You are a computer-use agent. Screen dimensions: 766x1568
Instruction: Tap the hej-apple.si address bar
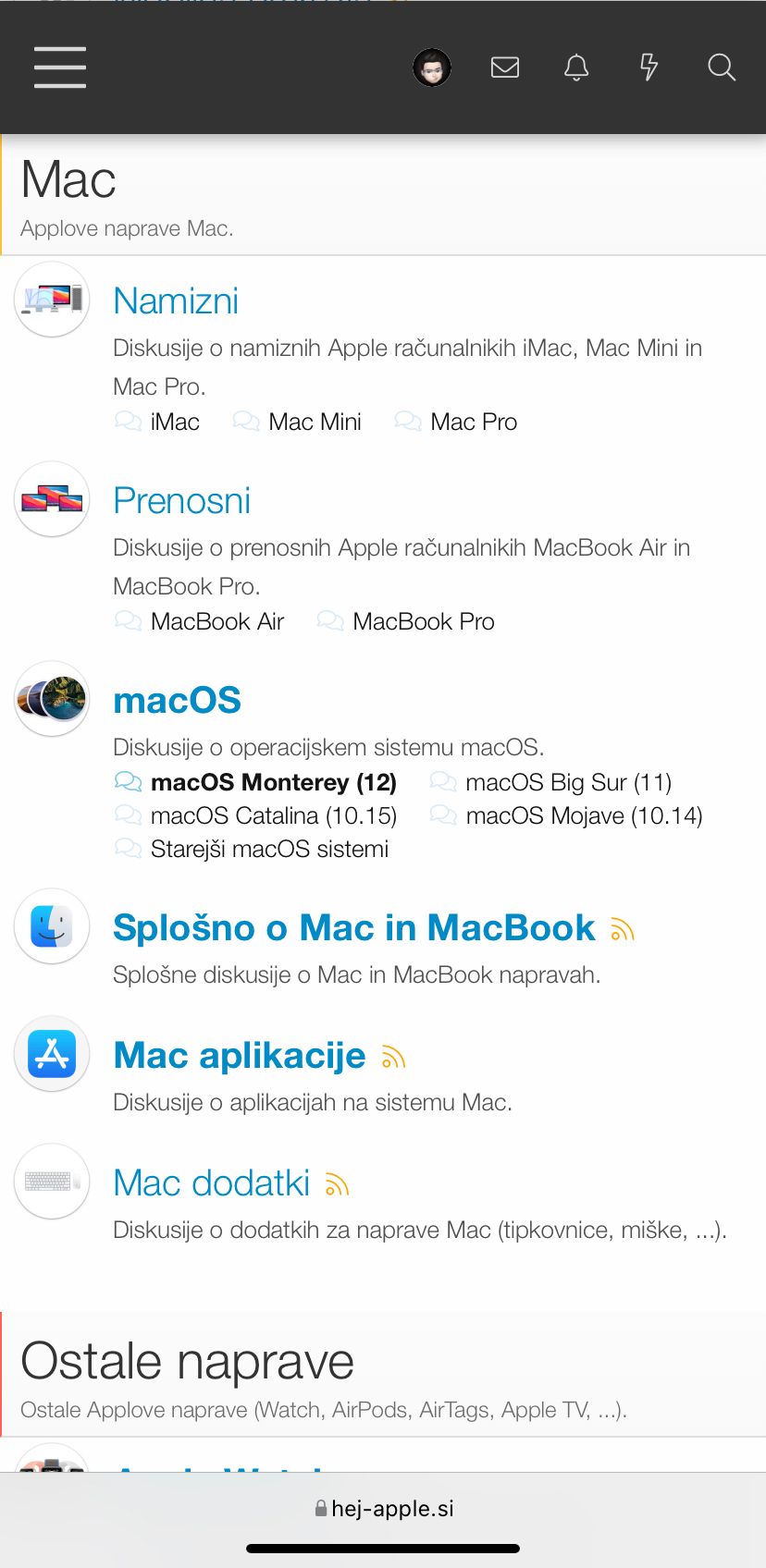(x=383, y=1509)
